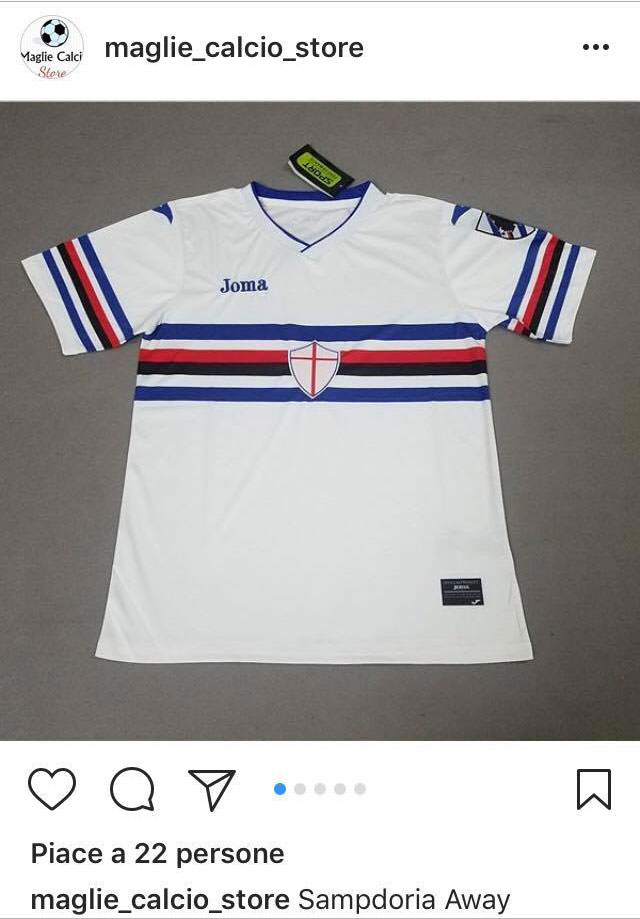Open the post overflow menu
The width and height of the screenshot is (640, 919).
(595, 47)
